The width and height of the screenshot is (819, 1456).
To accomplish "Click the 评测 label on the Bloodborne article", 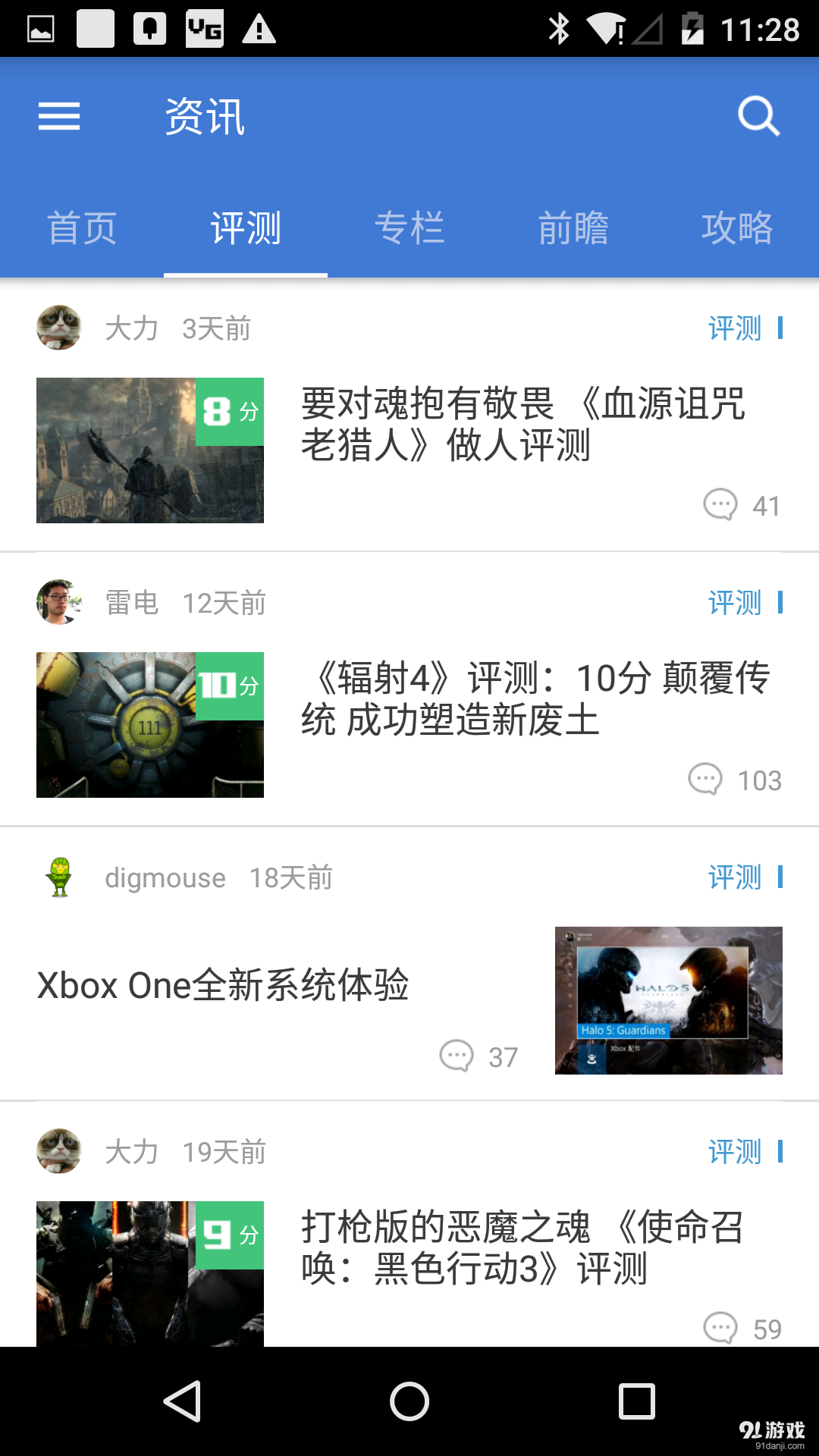I will [x=734, y=329].
